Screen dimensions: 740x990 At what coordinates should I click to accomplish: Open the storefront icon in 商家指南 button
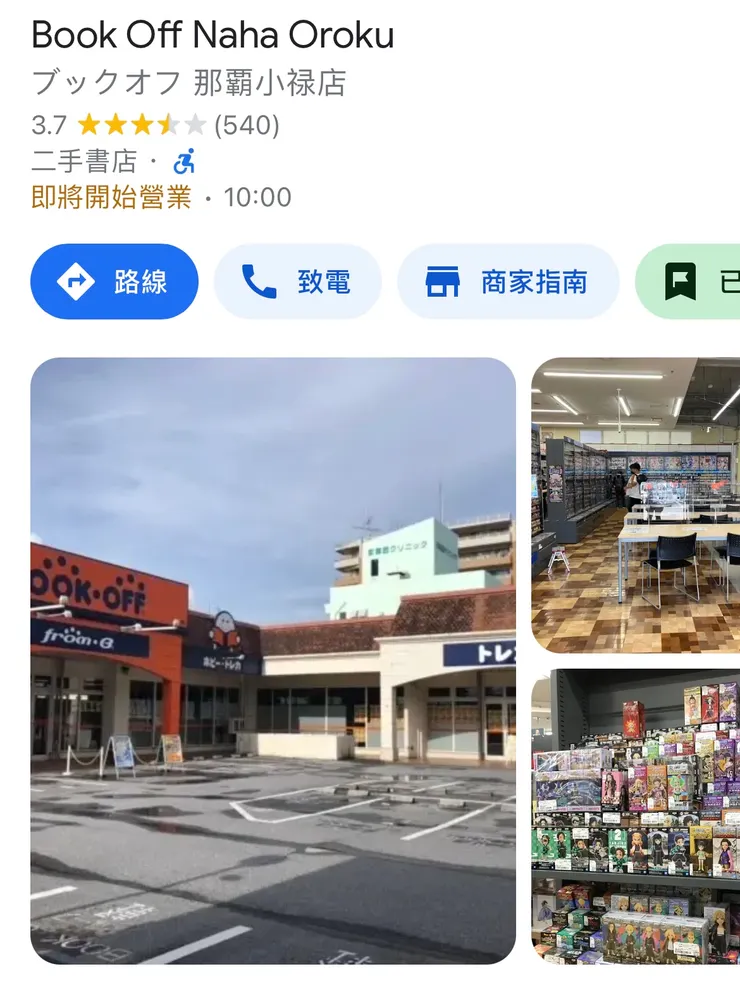[444, 281]
